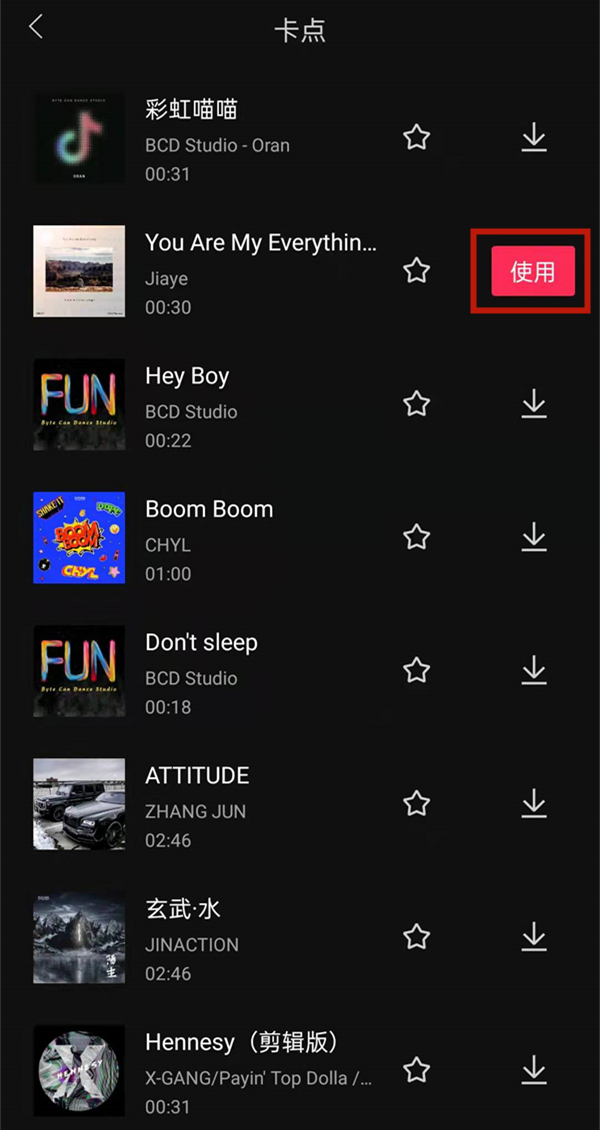Download ATTITUDE by ZHANG JUN
The height and width of the screenshot is (1130, 600).
(534, 803)
